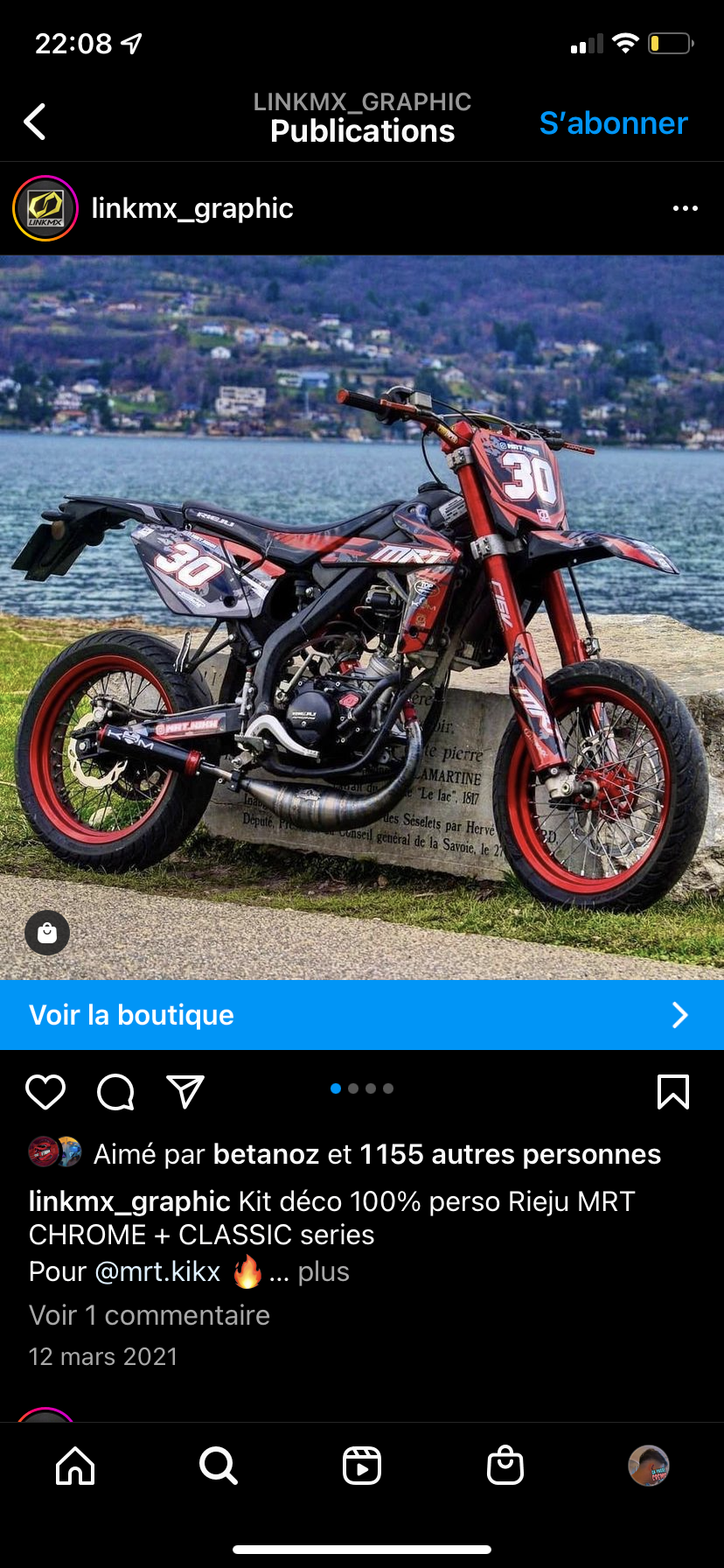View the one comment
The image size is (724, 1568).
click(x=150, y=1315)
